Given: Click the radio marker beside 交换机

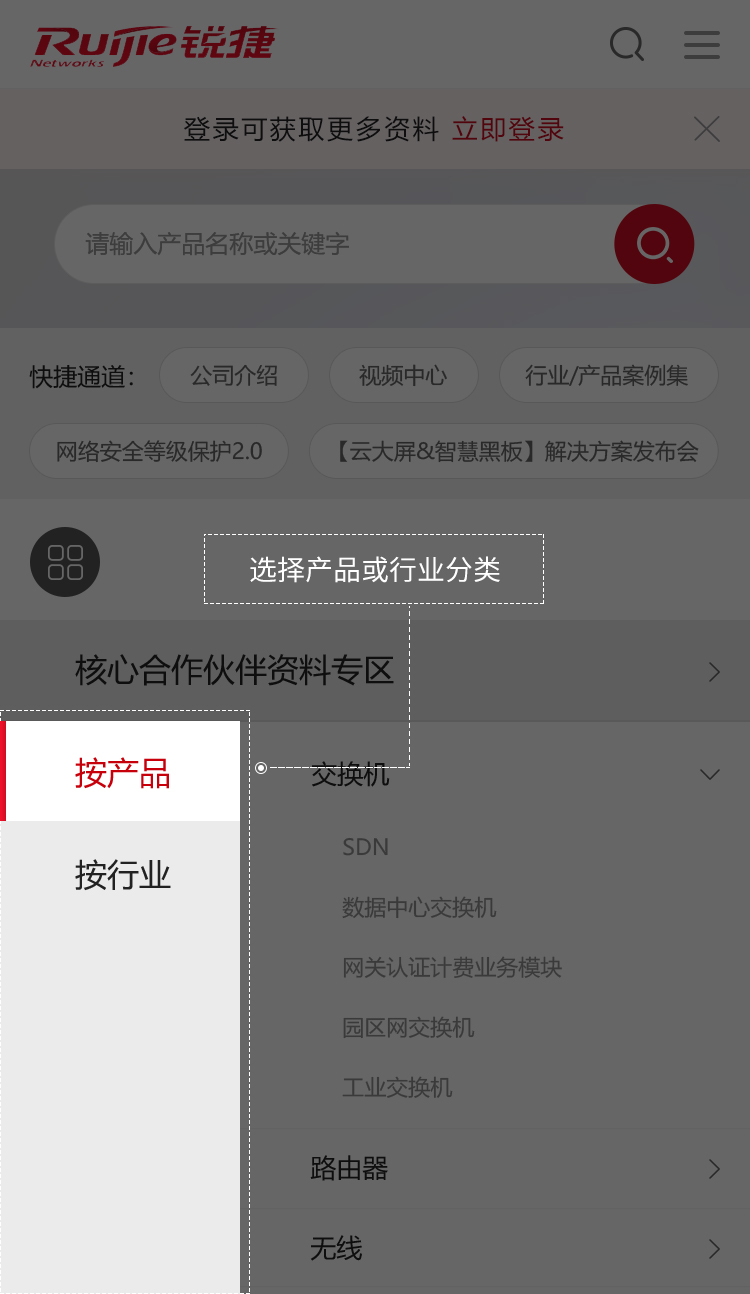Looking at the screenshot, I should [x=261, y=768].
